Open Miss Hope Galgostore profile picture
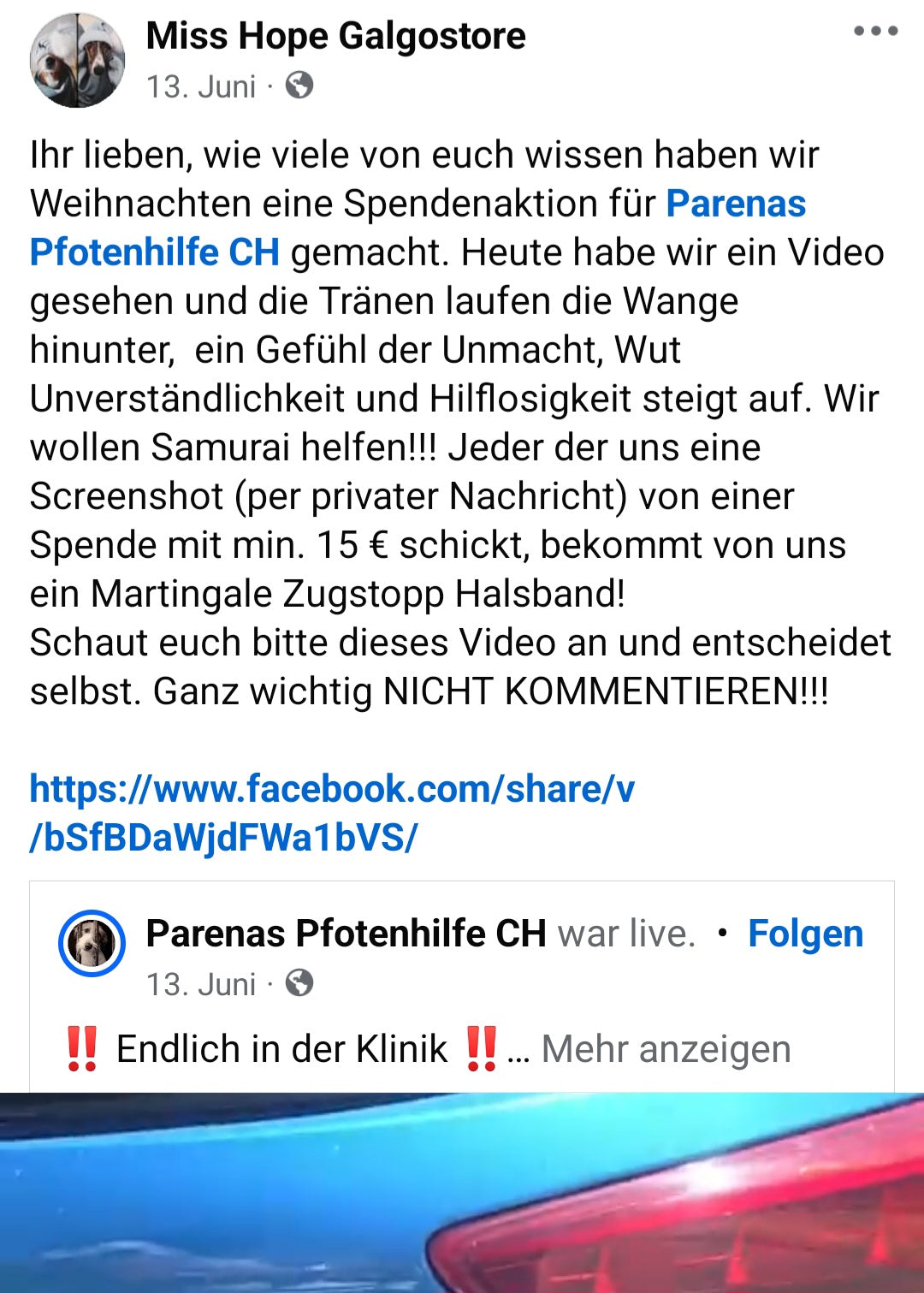924x1293 pixels. click(x=77, y=61)
